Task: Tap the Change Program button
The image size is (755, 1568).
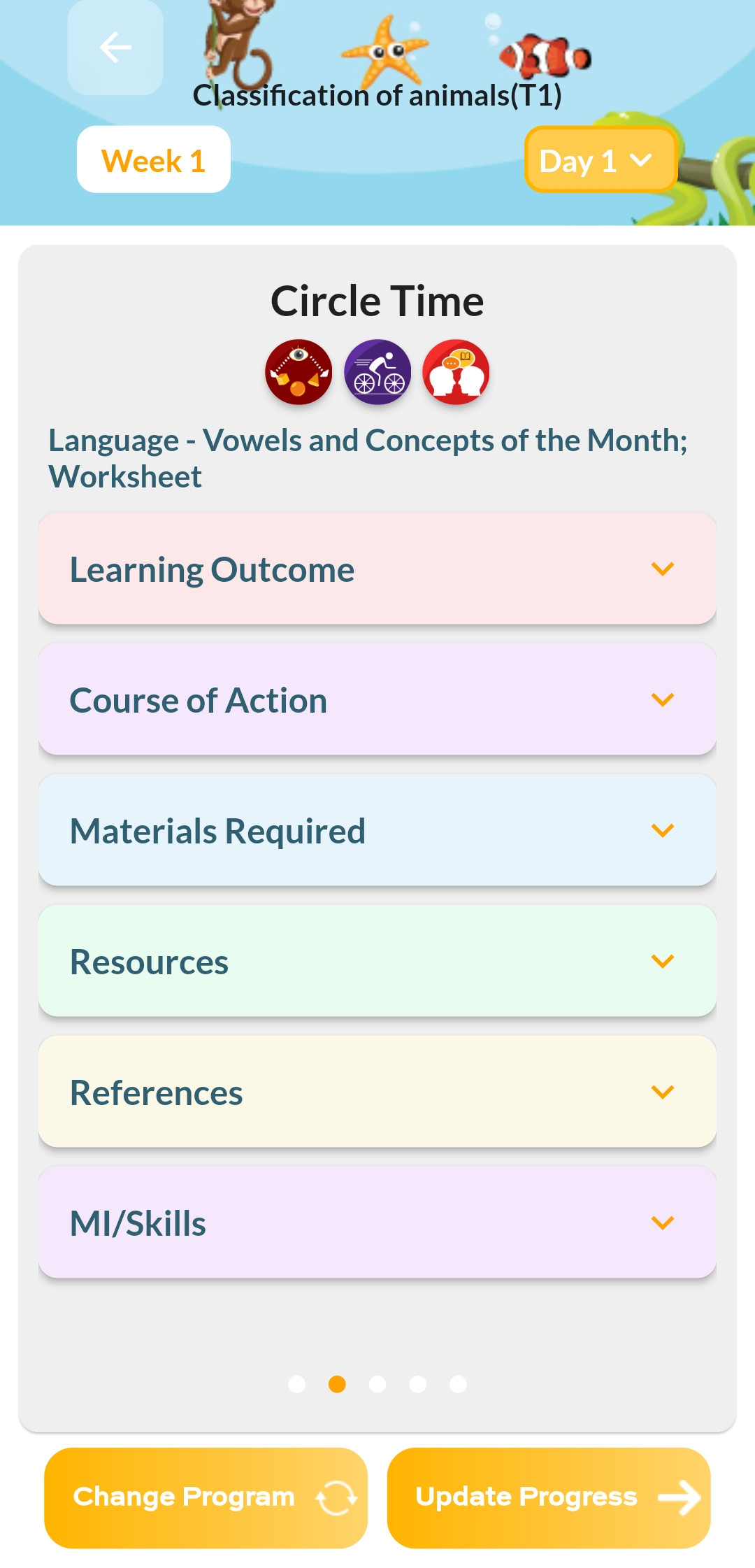Action: 206,1497
